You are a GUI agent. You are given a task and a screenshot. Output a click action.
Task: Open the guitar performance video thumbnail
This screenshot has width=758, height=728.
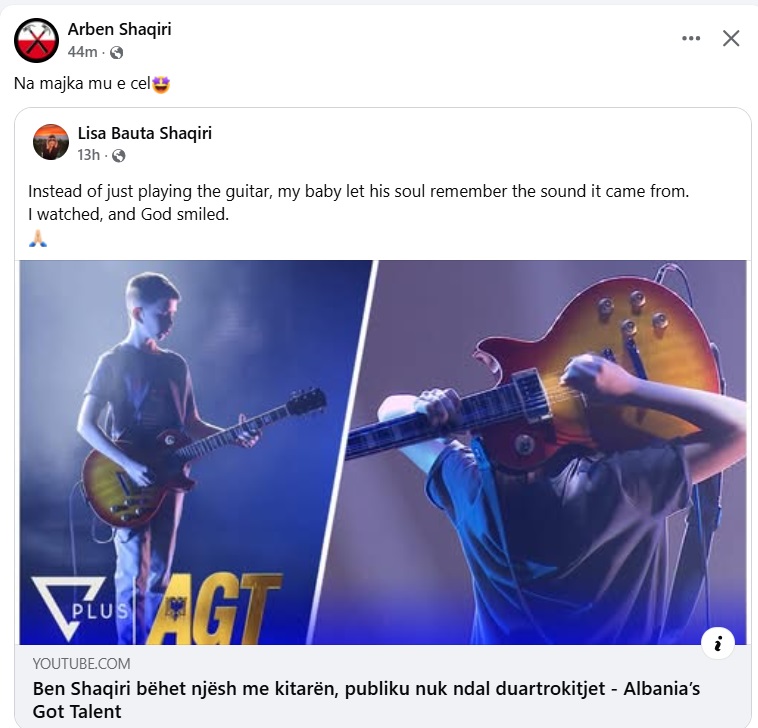[x=383, y=450]
